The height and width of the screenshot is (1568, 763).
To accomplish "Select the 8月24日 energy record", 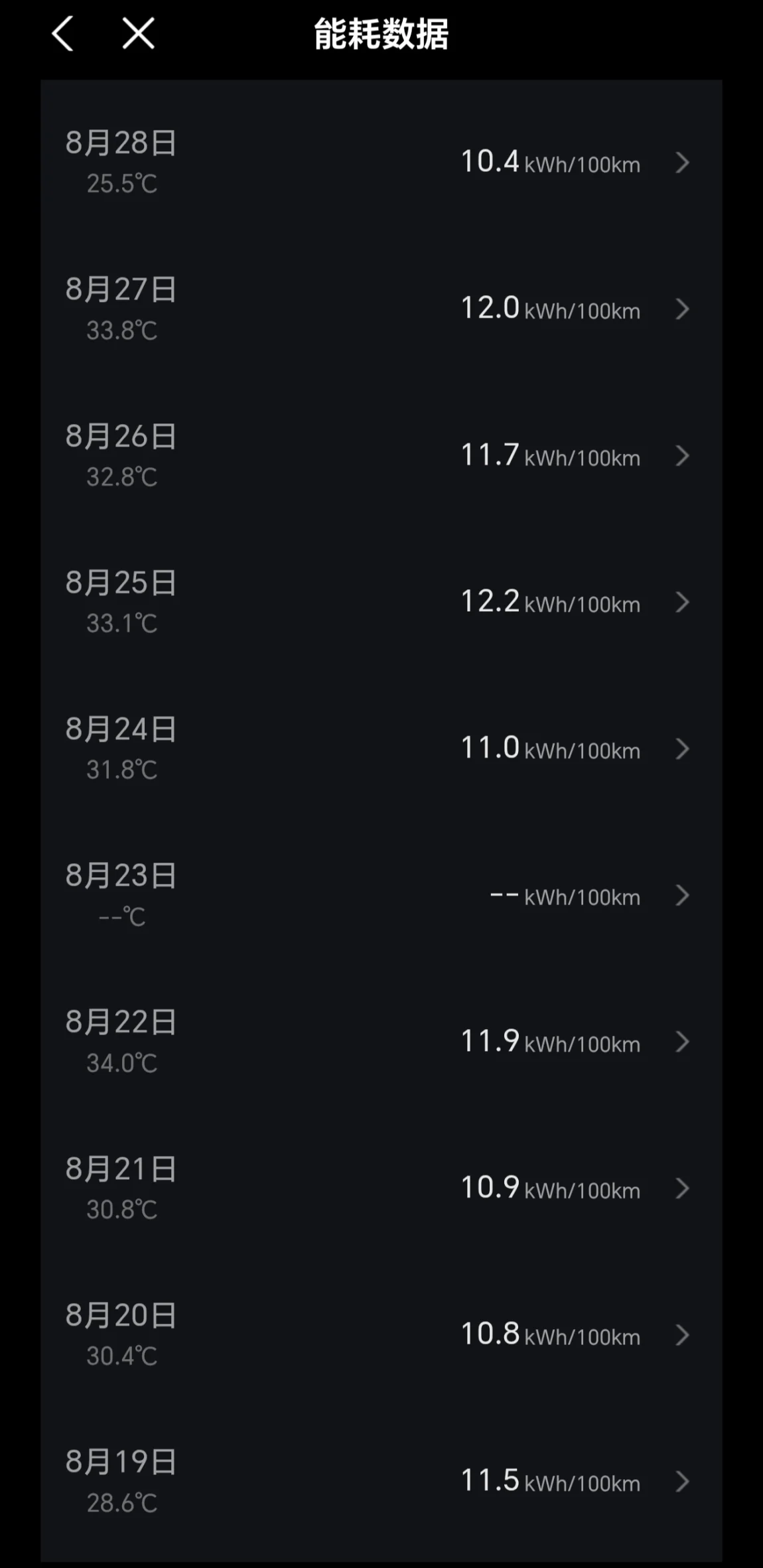I will [x=381, y=749].
